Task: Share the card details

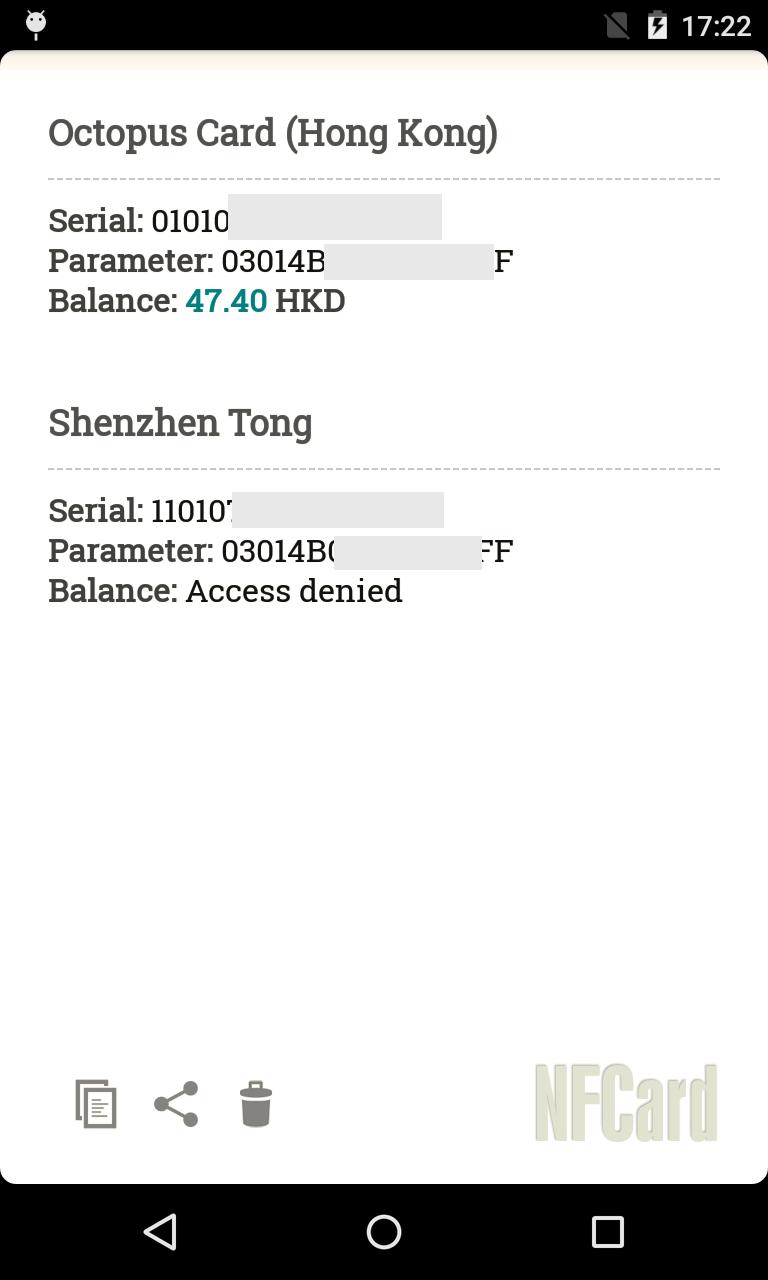Action: coord(176,1104)
